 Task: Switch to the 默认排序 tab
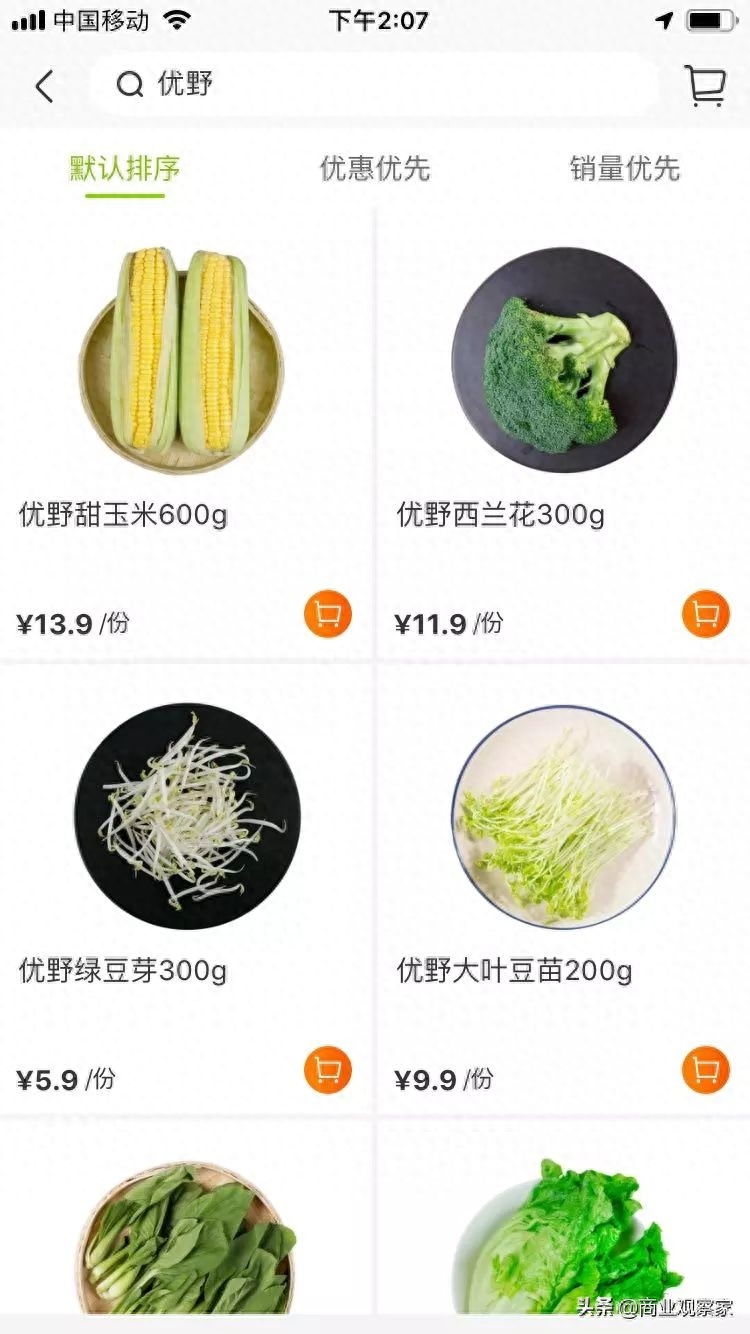(125, 168)
